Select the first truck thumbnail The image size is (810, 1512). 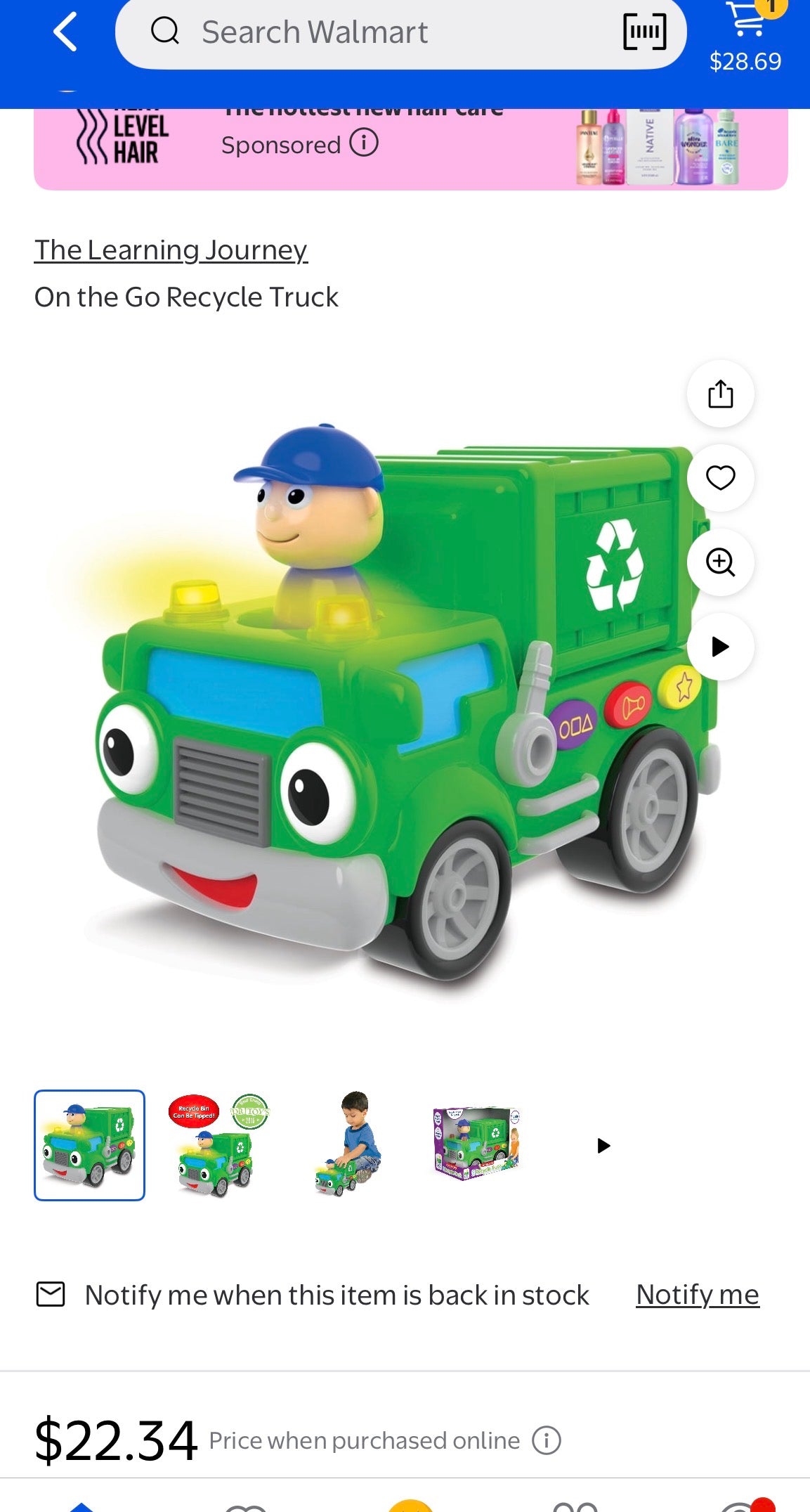pyautogui.click(x=89, y=1145)
